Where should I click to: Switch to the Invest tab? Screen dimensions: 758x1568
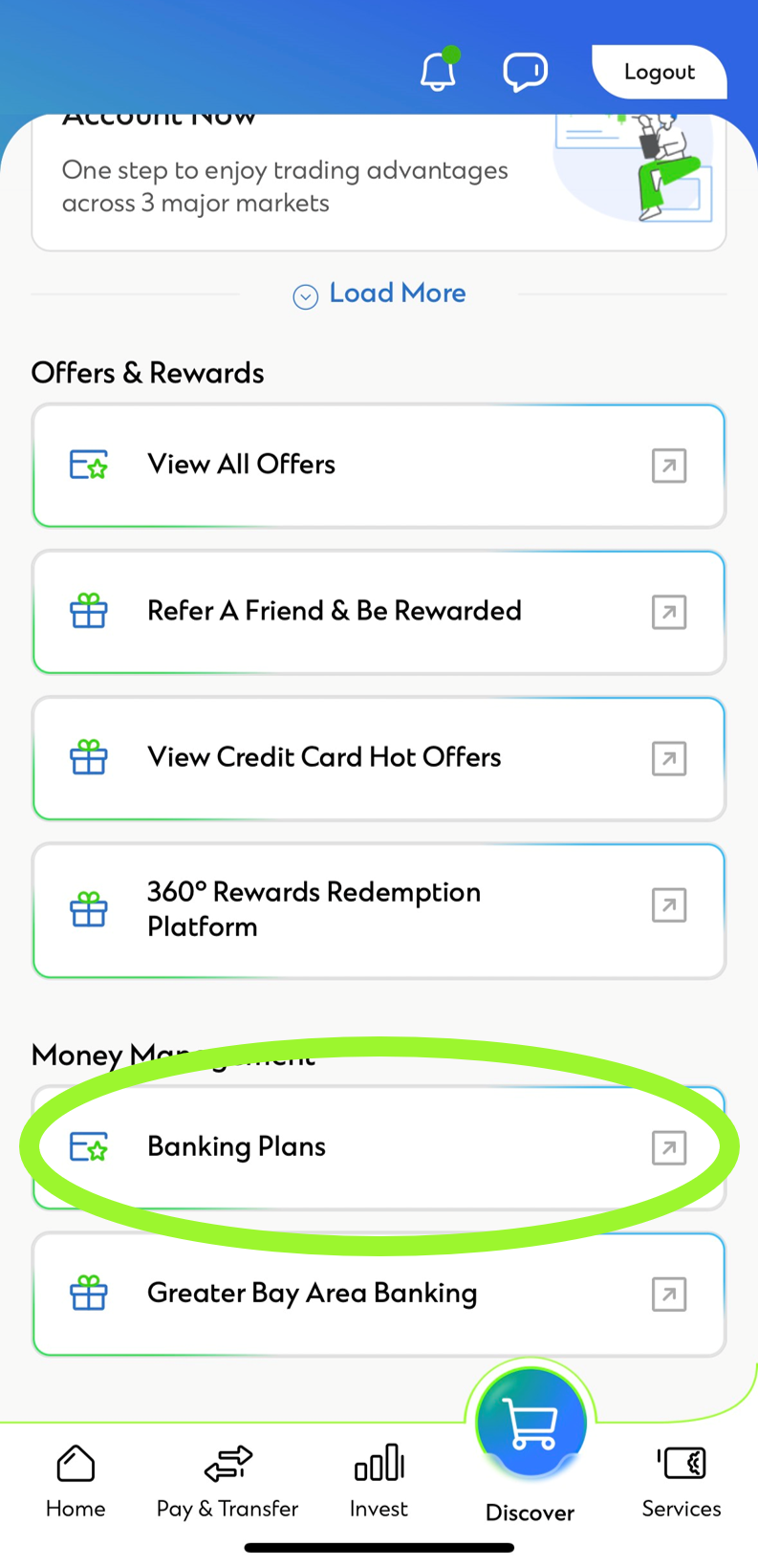(x=379, y=1482)
